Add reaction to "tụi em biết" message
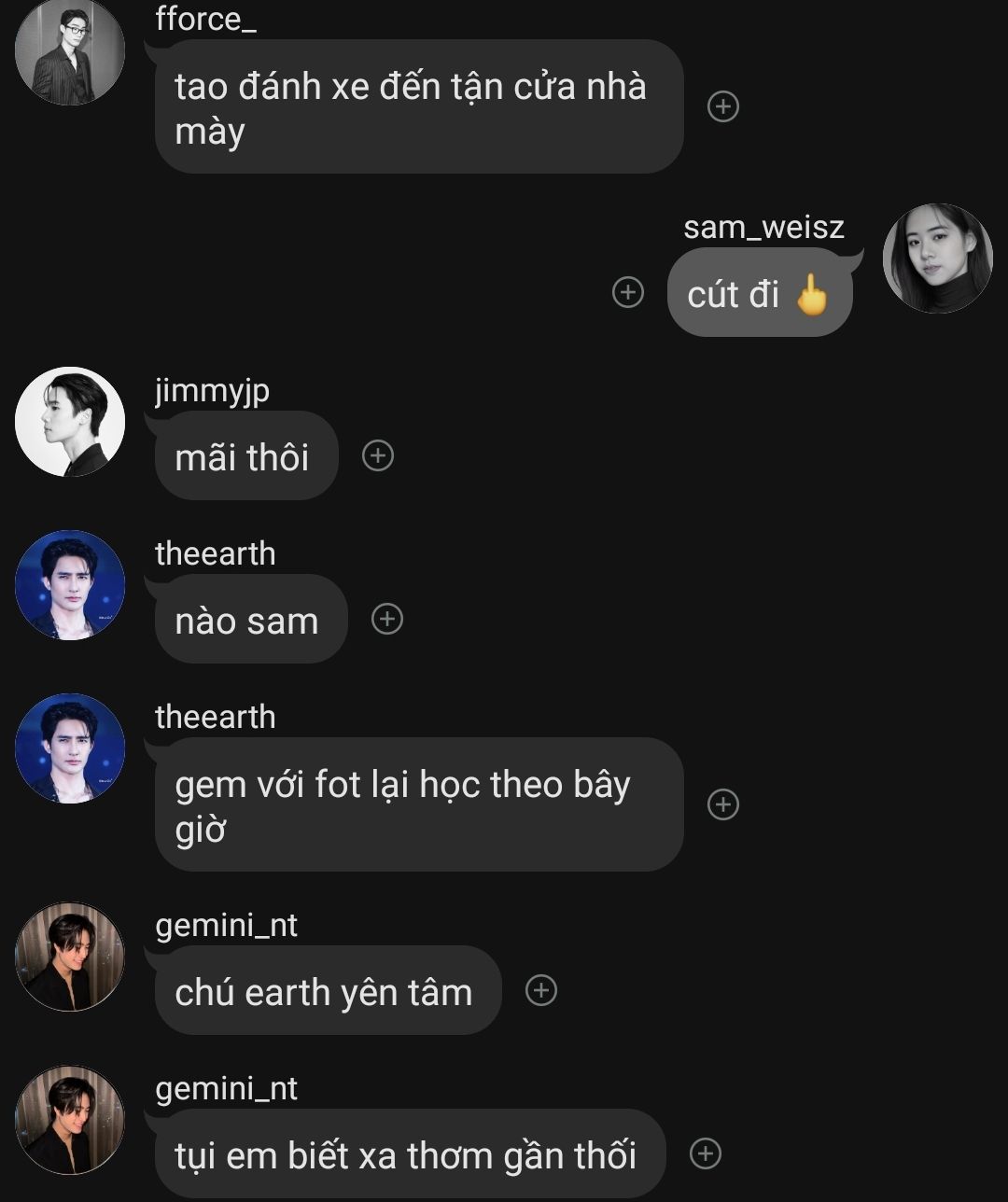 tap(706, 1153)
